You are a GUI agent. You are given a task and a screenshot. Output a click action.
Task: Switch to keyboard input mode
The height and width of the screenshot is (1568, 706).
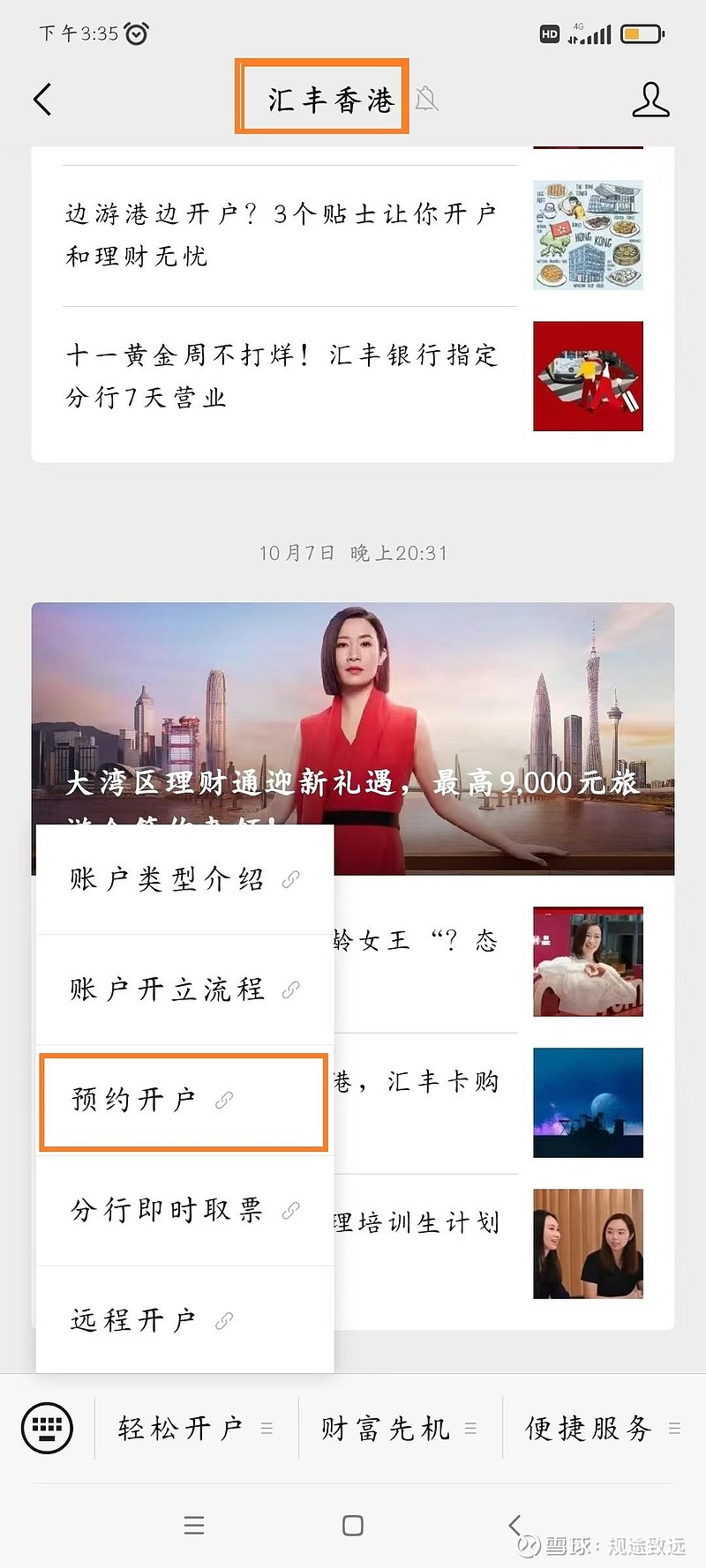coord(47,1428)
